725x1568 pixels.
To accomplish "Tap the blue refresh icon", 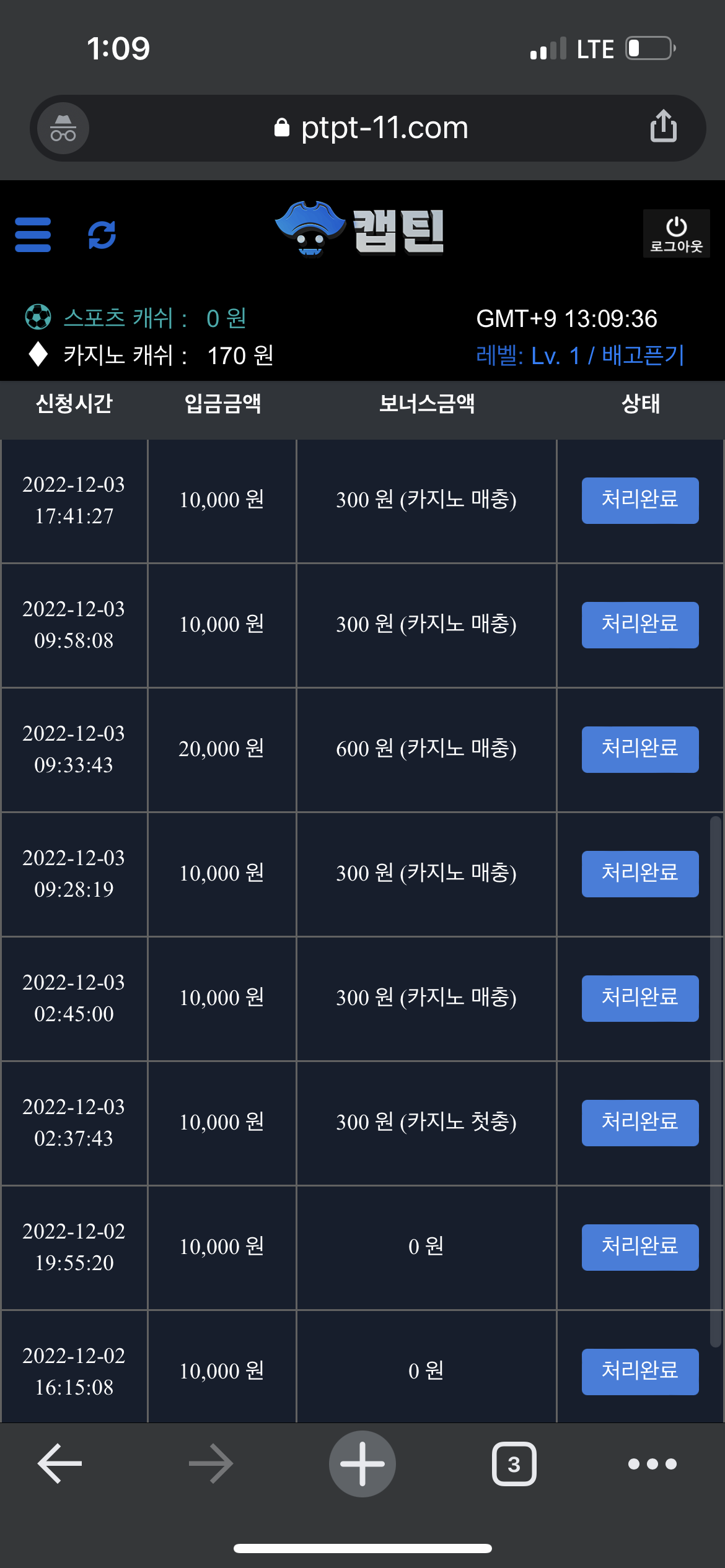I will tap(102, 235).
